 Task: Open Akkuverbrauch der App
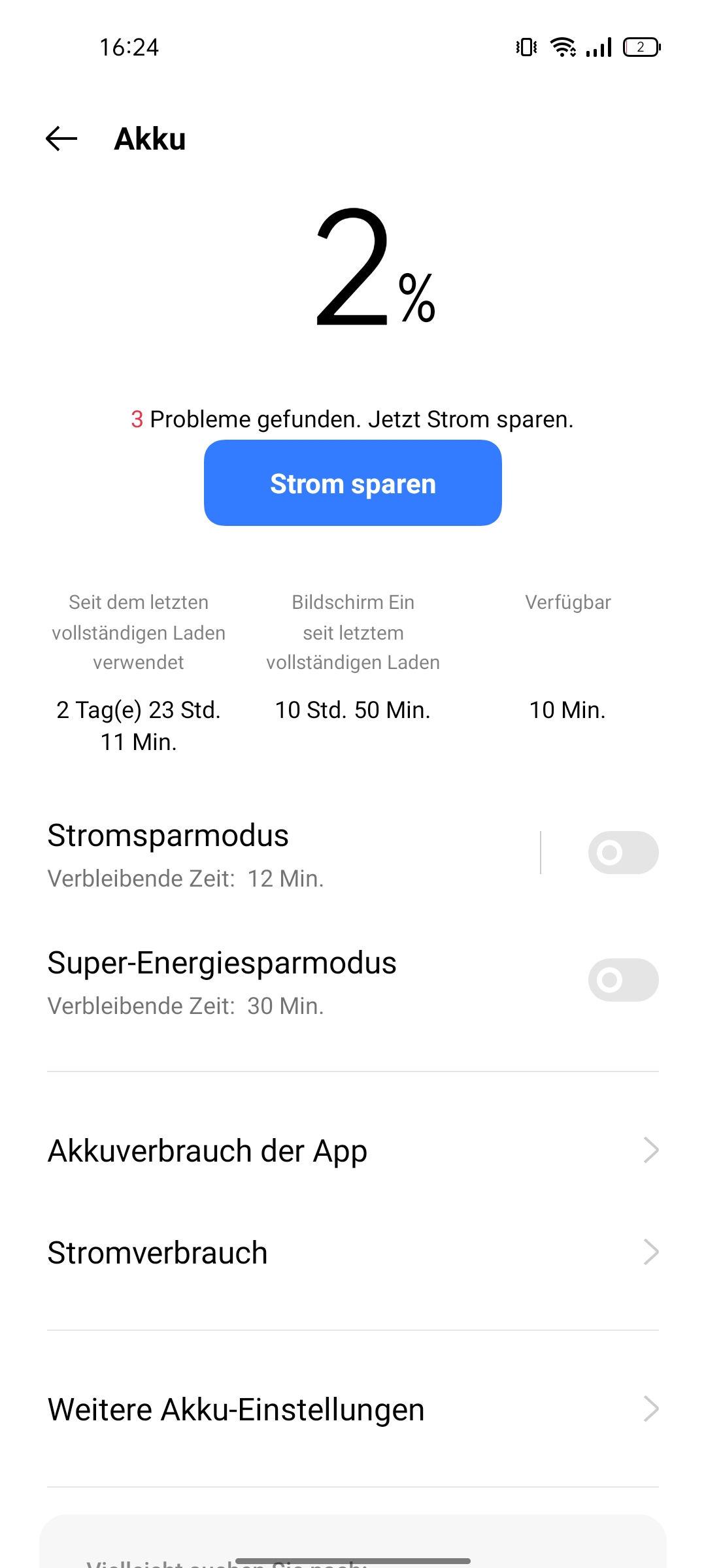click(353, 1151)
